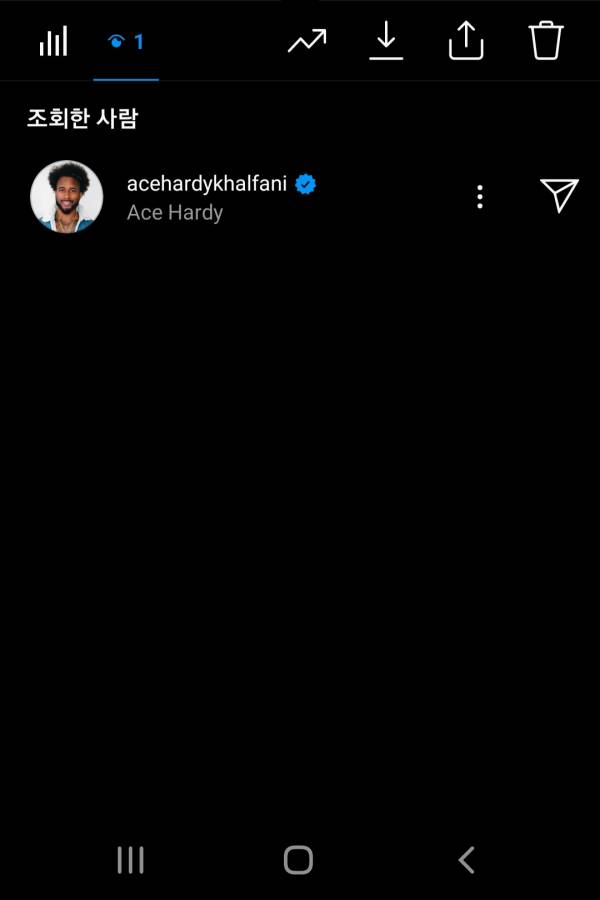This screenshot has height=900, width=600.
Task: Download the story to device
Action: (x=386, y=42)
